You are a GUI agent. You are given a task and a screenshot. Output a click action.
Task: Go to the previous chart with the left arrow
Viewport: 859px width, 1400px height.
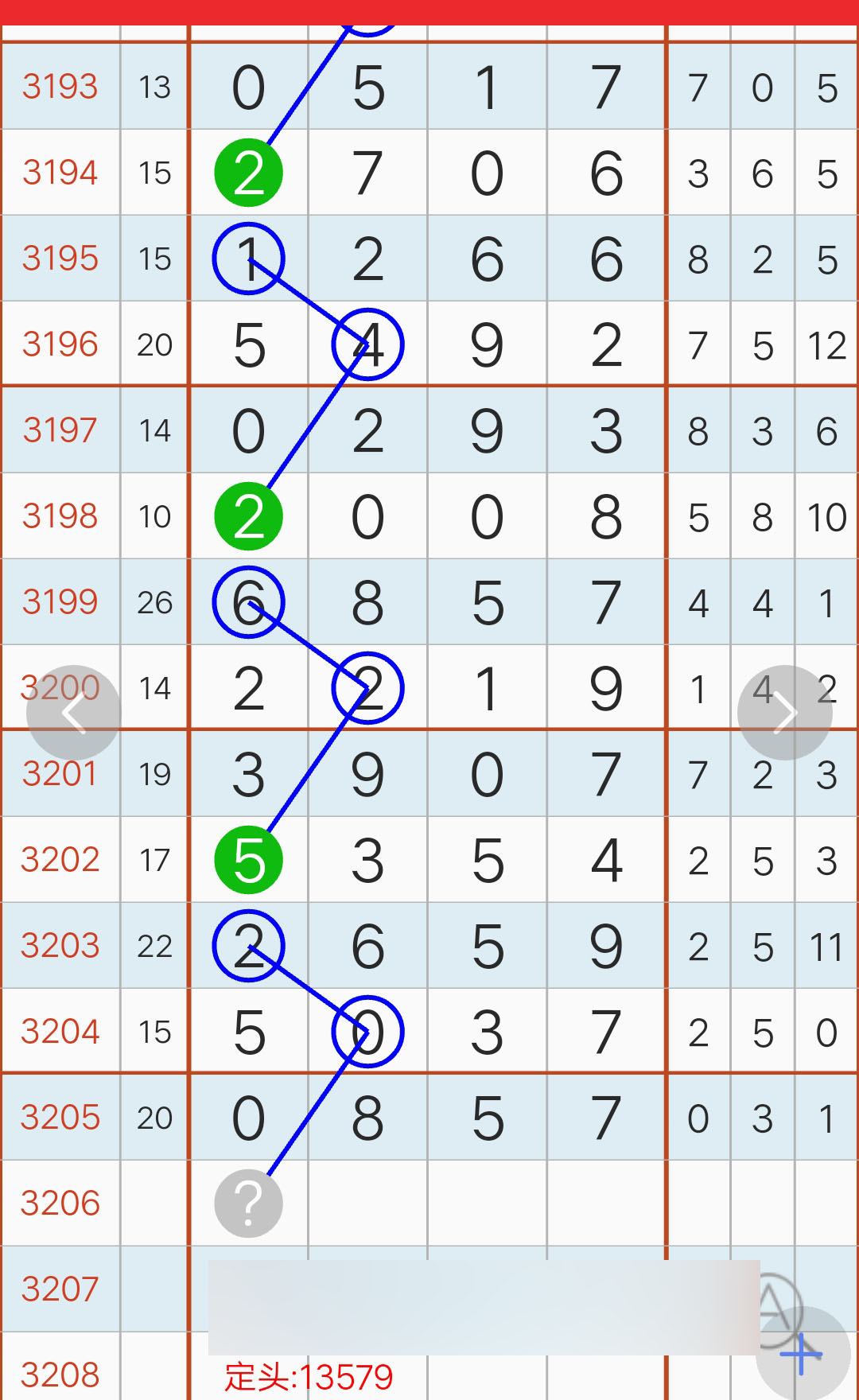(74, 713)
